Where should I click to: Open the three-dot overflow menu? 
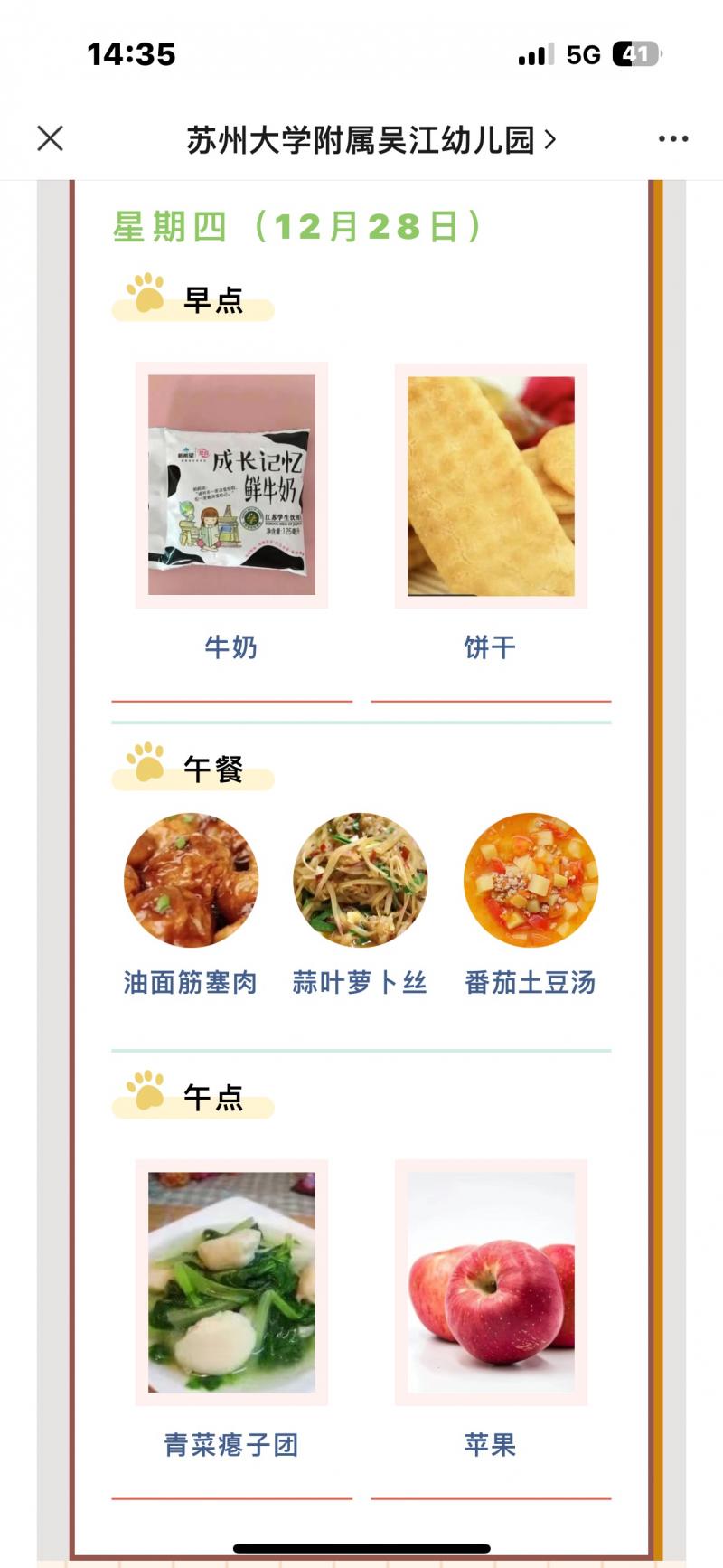click(x=672, y=139)
